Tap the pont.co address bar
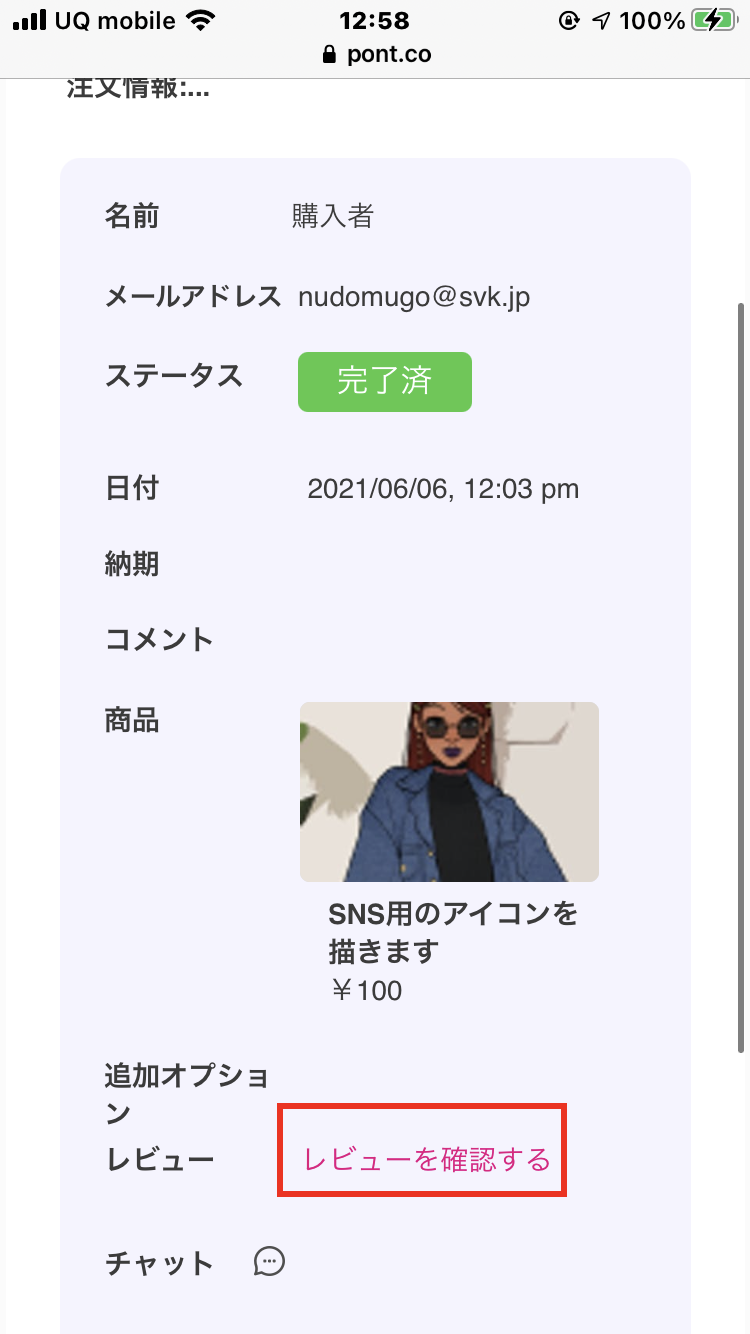Image resolution: width=750 pixels, height=1334 pixels. click(377, 54)
